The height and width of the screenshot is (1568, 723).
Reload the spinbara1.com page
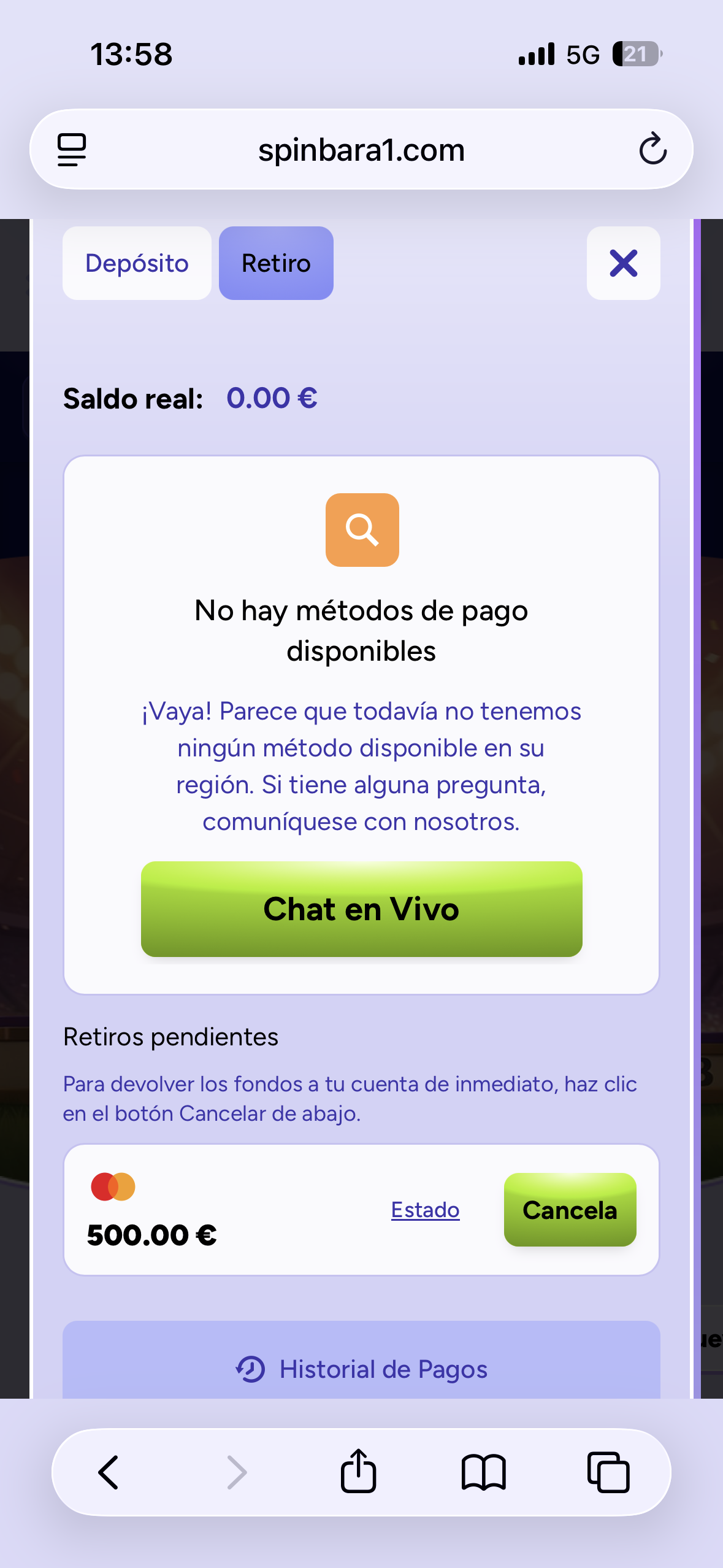pyautogui.click(x=652, y=149)
